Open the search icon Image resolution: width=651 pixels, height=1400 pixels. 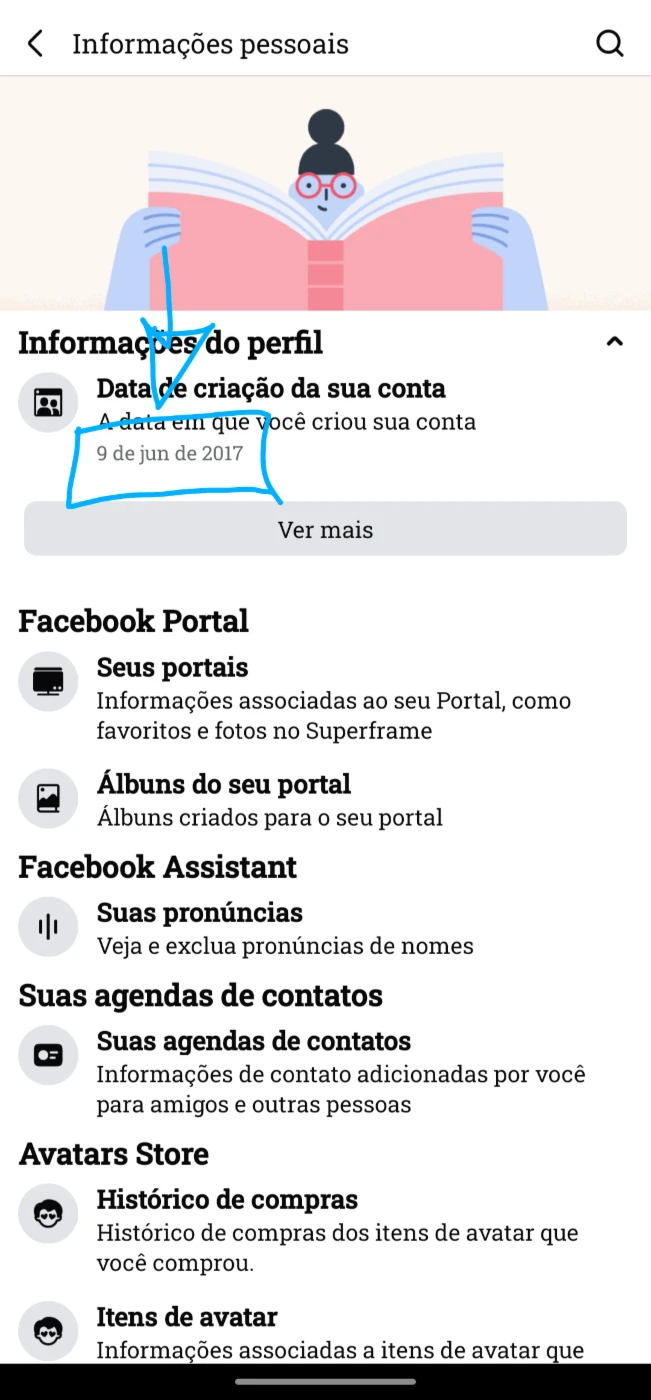point(610,44)
